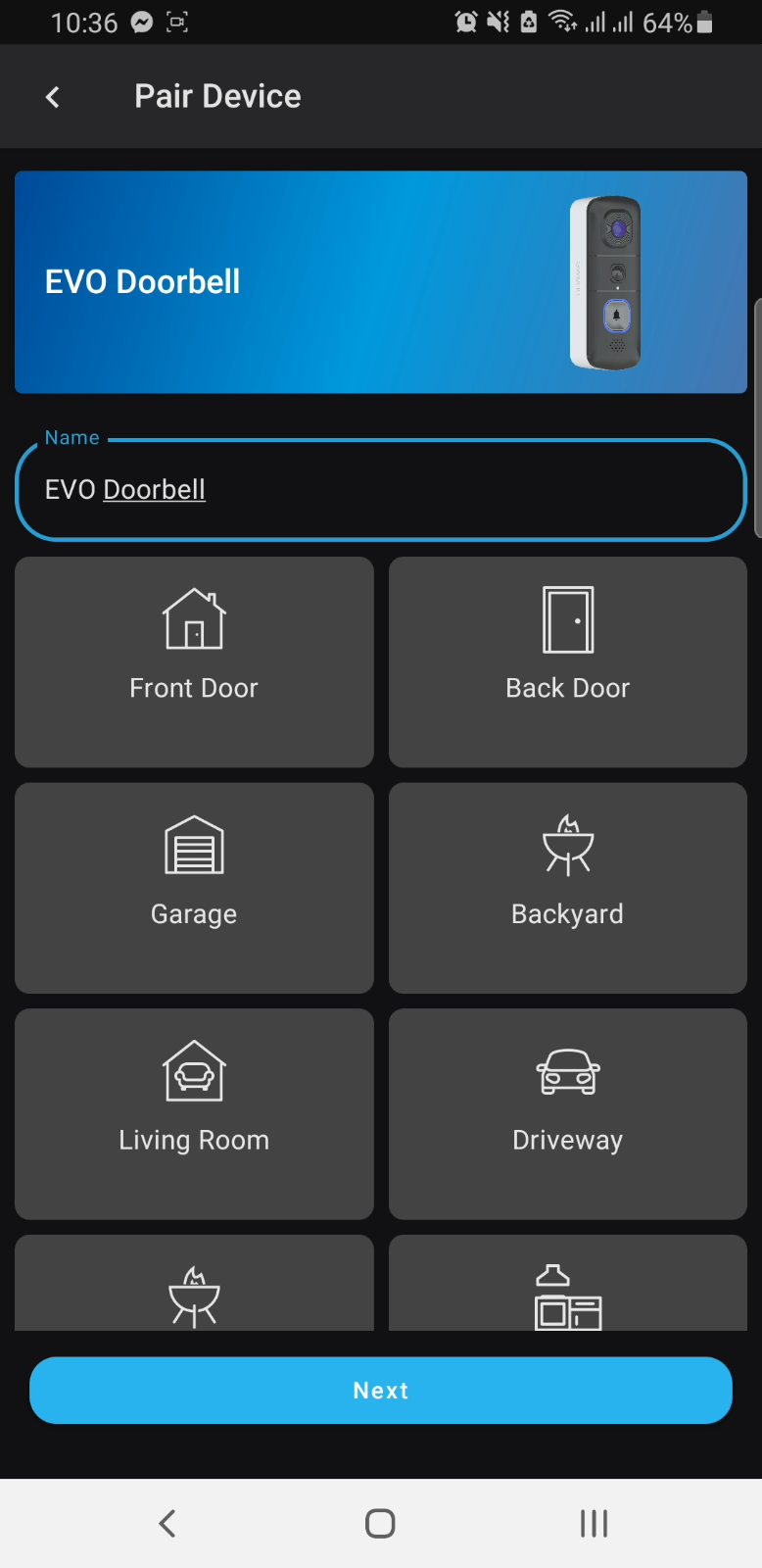Select the Front Door location
This screenshot has width=762, height=1568.
pos(194,661)
